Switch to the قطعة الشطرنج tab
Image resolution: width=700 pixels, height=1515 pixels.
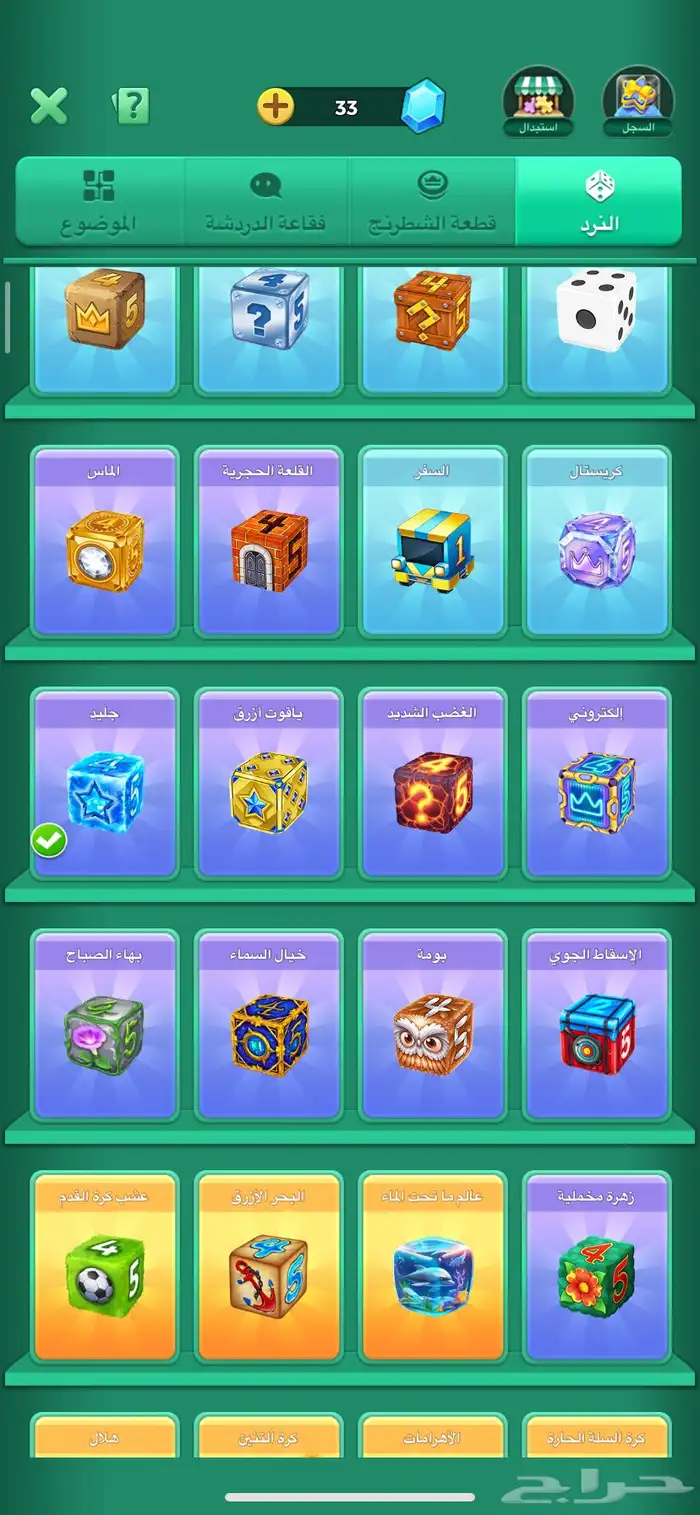click(433, 201)
